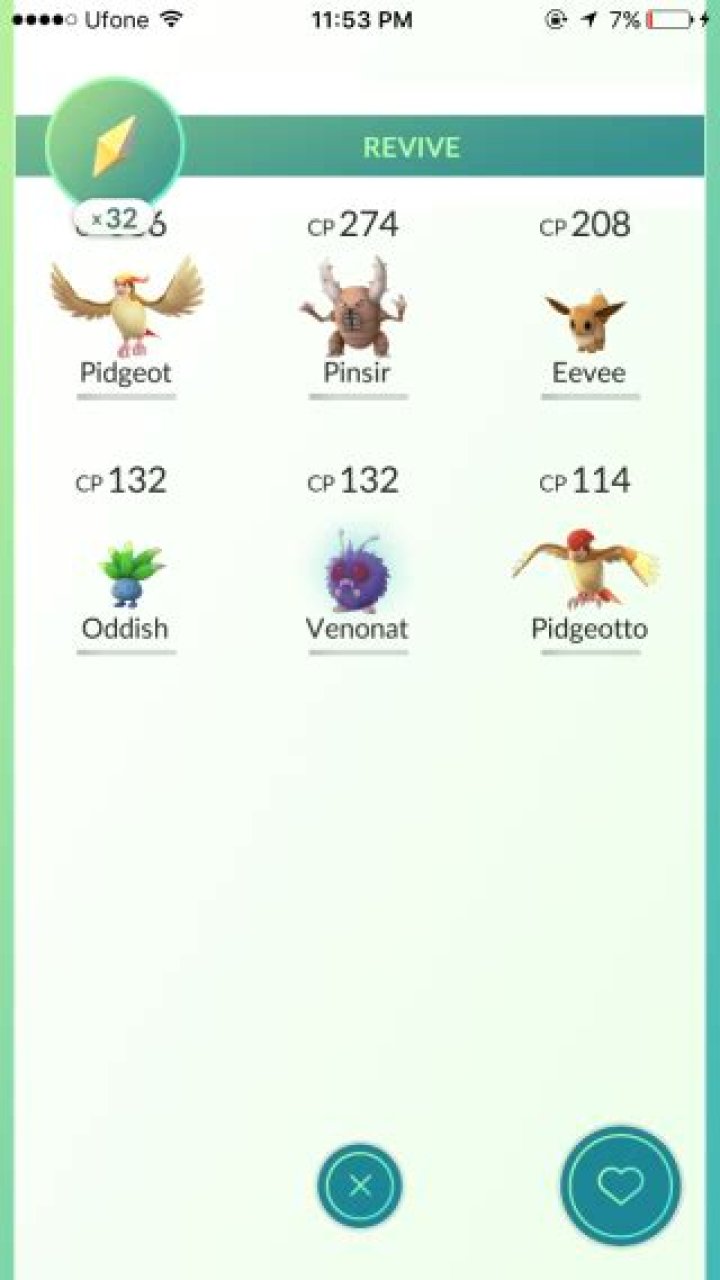Open the heart favorites filter button
The height and width of the screenshot is (1280, 720).
pyautogui.click(x=620, y=1186)
